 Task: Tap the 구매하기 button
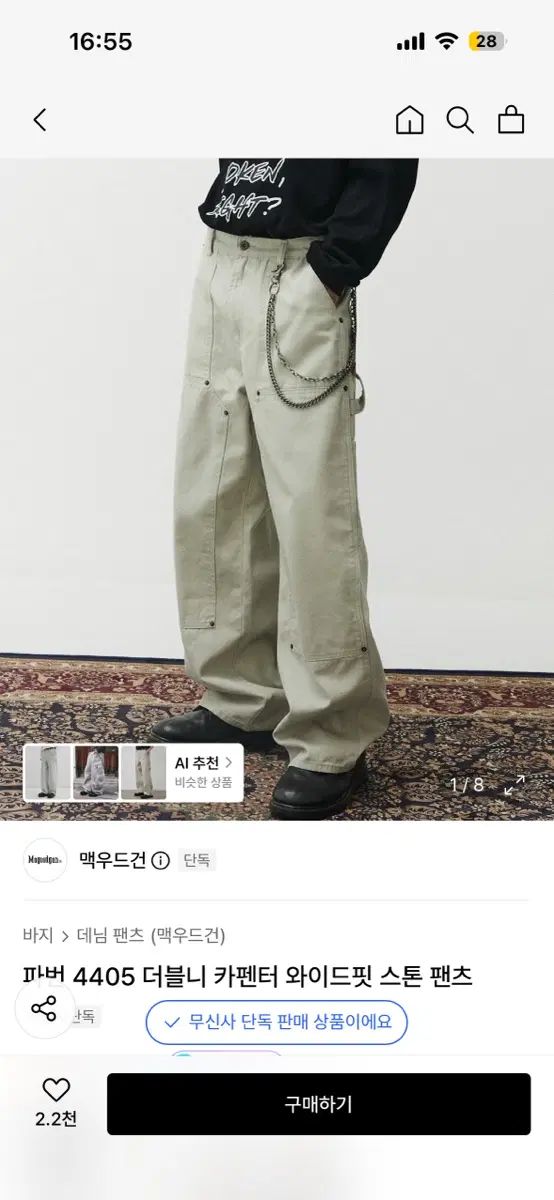pos(319,1104)
